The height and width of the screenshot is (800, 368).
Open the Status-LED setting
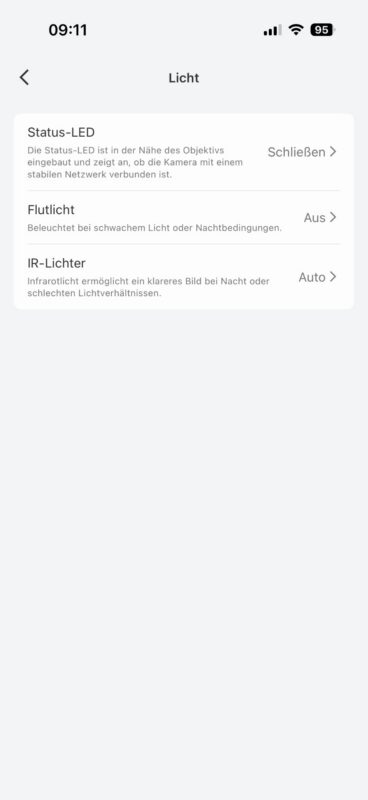184,152
